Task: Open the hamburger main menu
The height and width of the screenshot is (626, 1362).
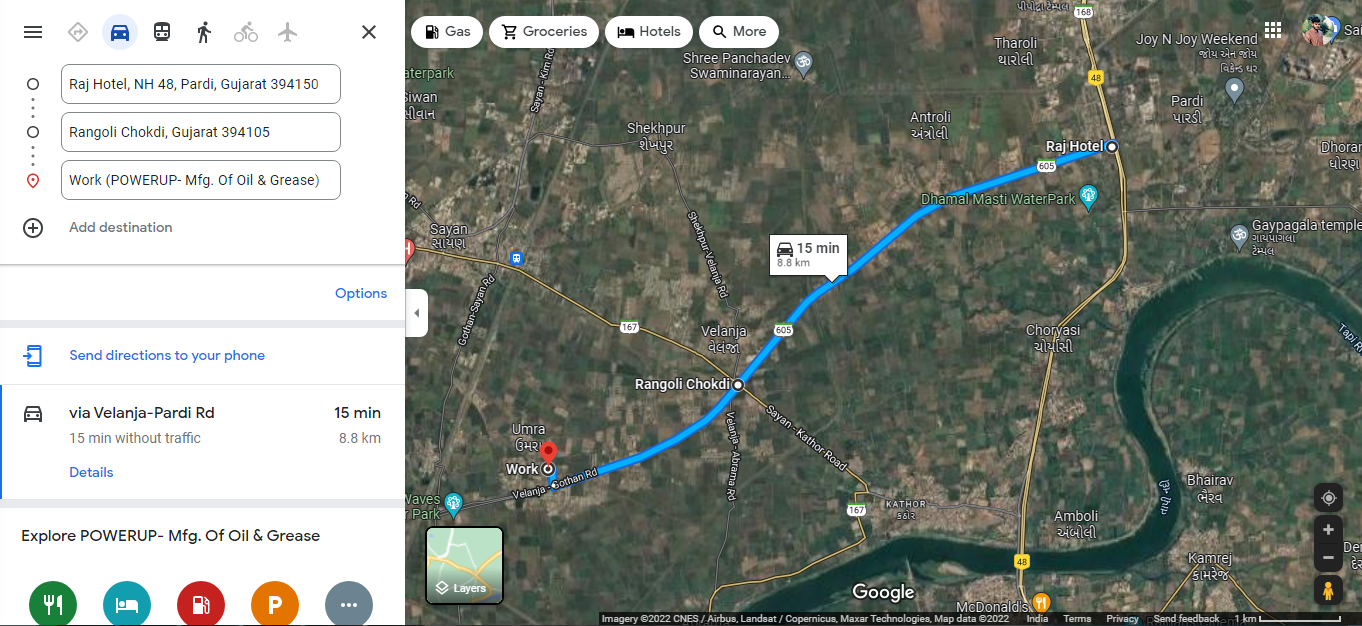Action: tap(33, 32)
